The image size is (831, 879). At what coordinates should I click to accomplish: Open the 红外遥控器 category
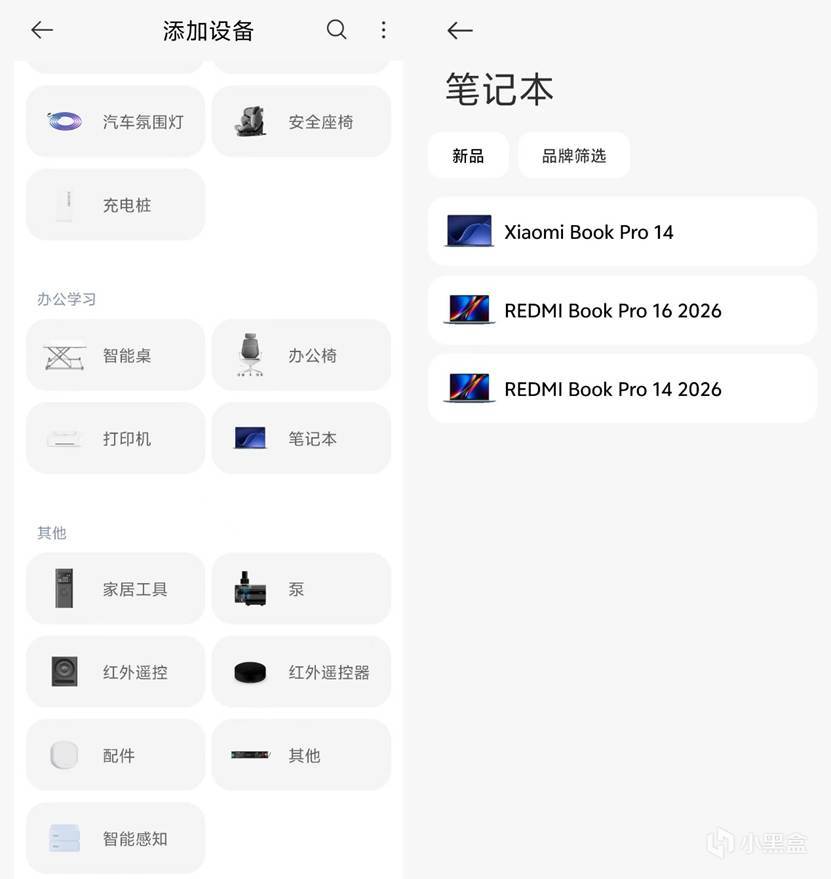coord(301,672)
